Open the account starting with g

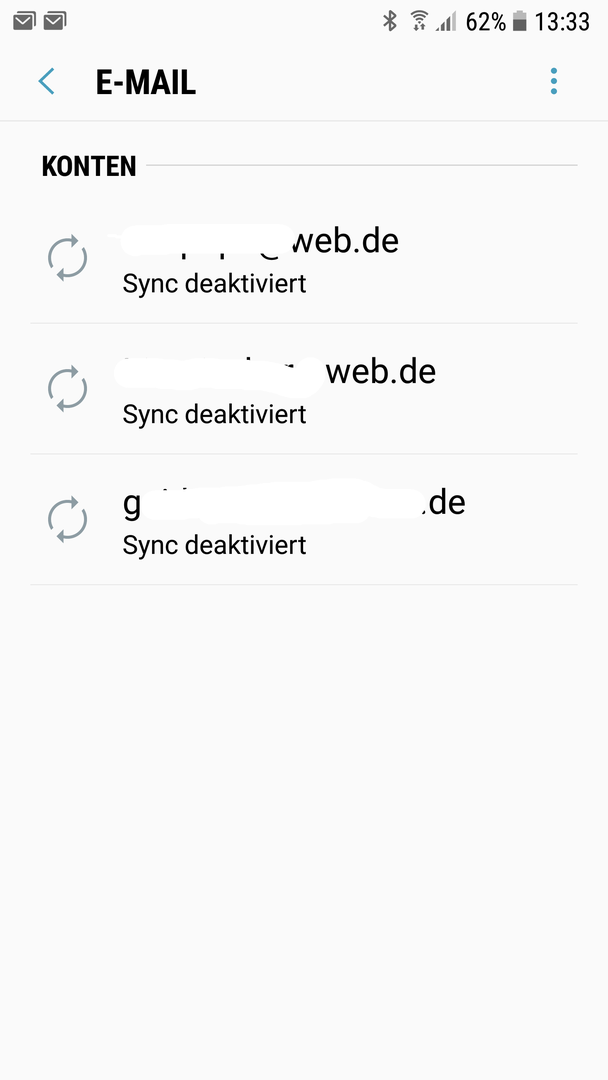[x=304, y=520]
